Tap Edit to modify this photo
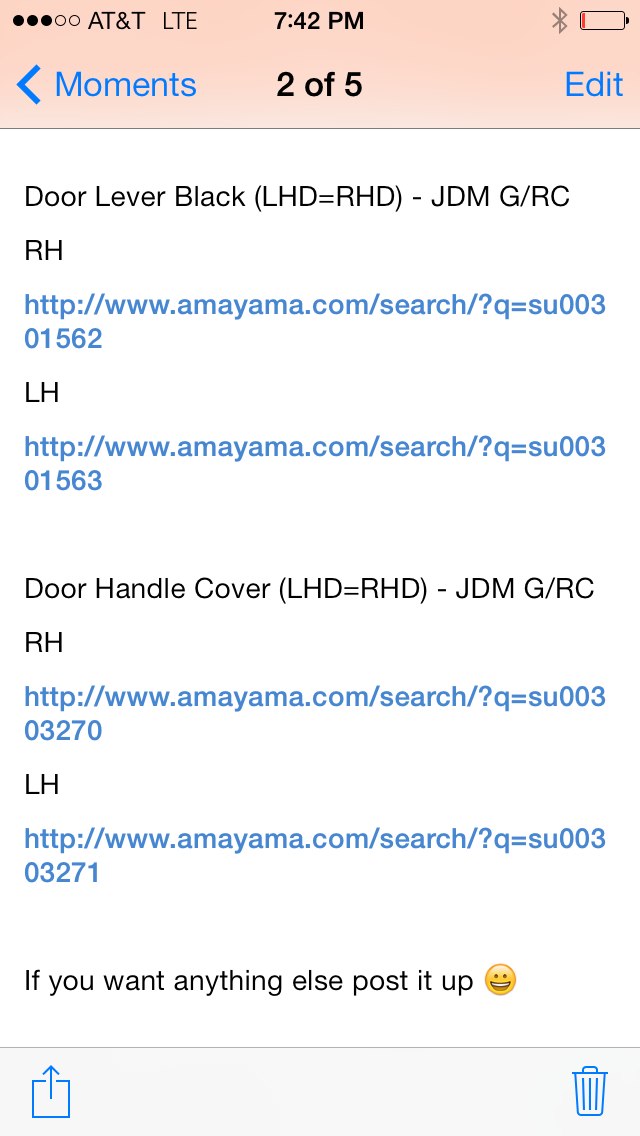This screenshot has width=640, height=1136. pyautogui.click(x=593, y=86)
